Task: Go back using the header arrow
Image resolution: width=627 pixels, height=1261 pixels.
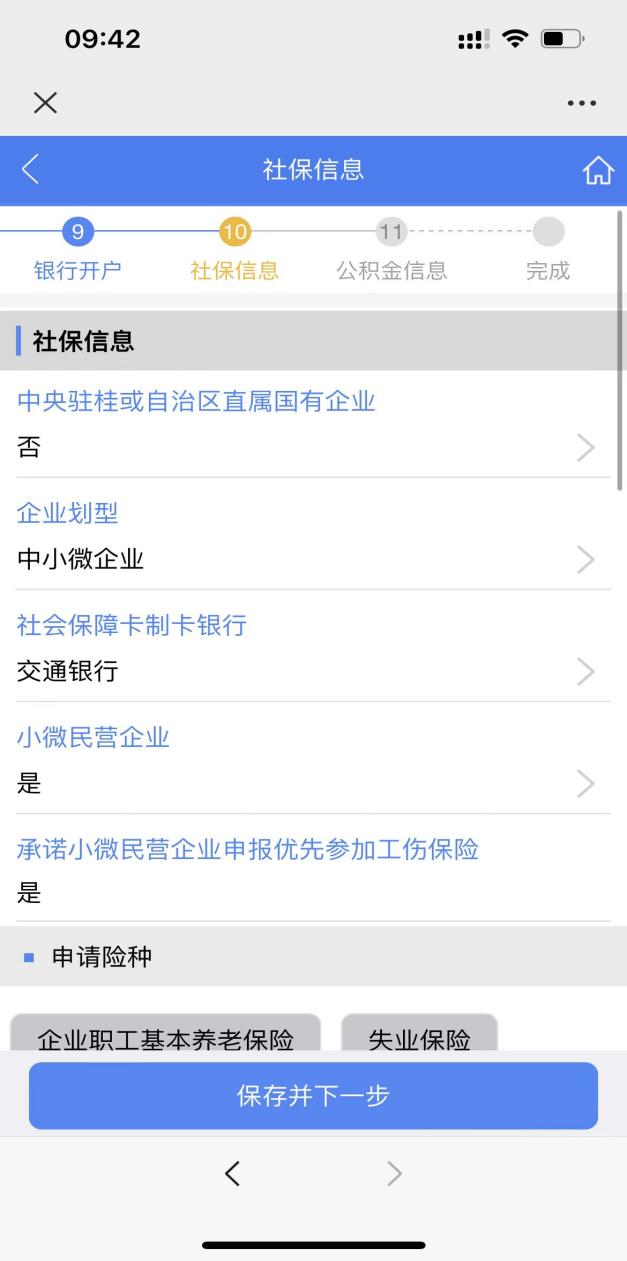Action: [31, 169]
